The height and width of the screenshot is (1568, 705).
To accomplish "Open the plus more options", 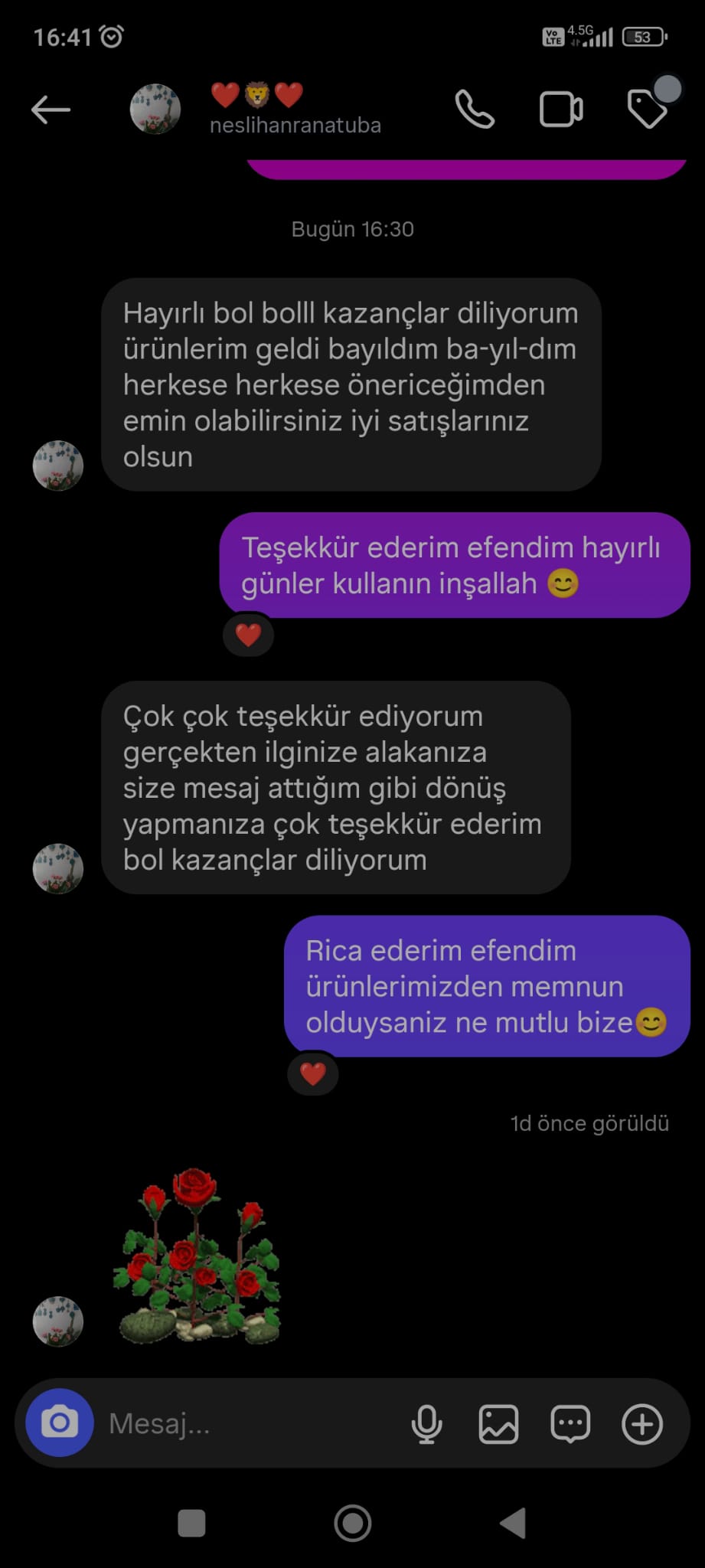I will pos(641,1424).
